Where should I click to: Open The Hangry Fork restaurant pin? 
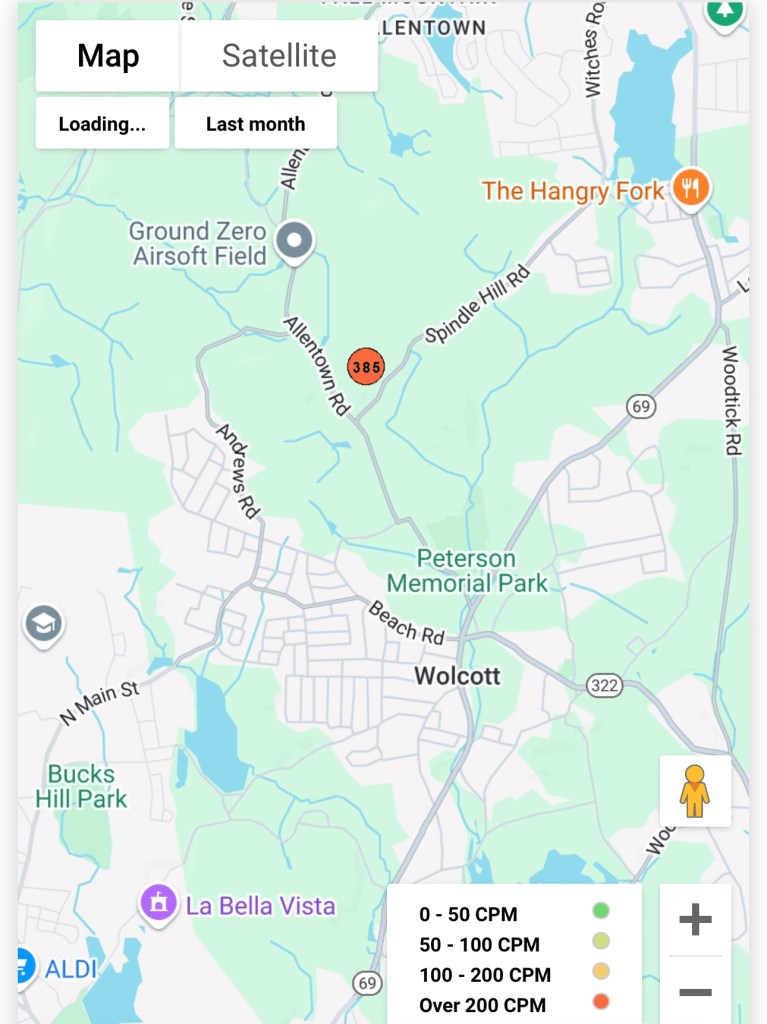[x=690, y=187]
